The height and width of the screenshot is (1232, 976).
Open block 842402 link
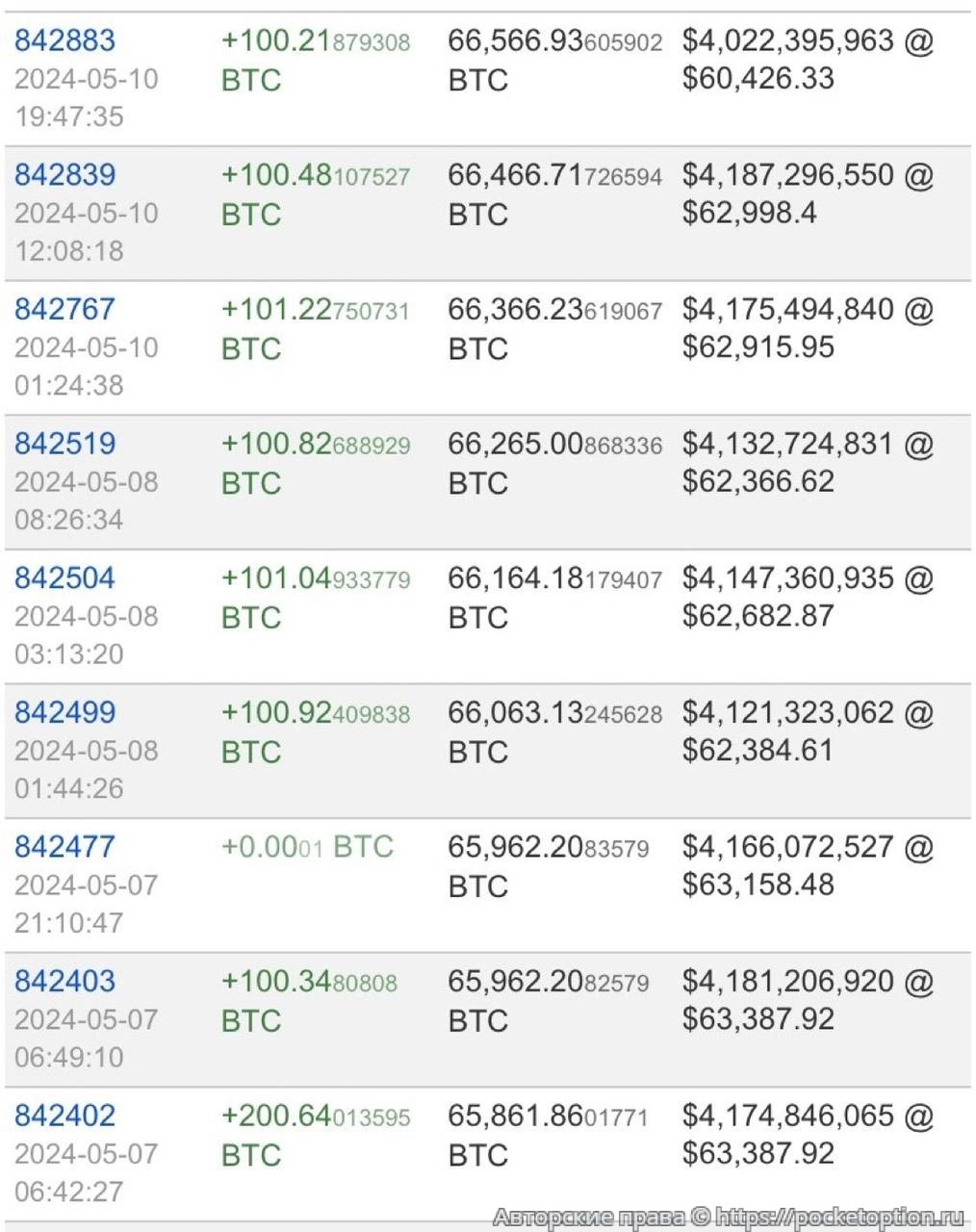pos(64,1116)
